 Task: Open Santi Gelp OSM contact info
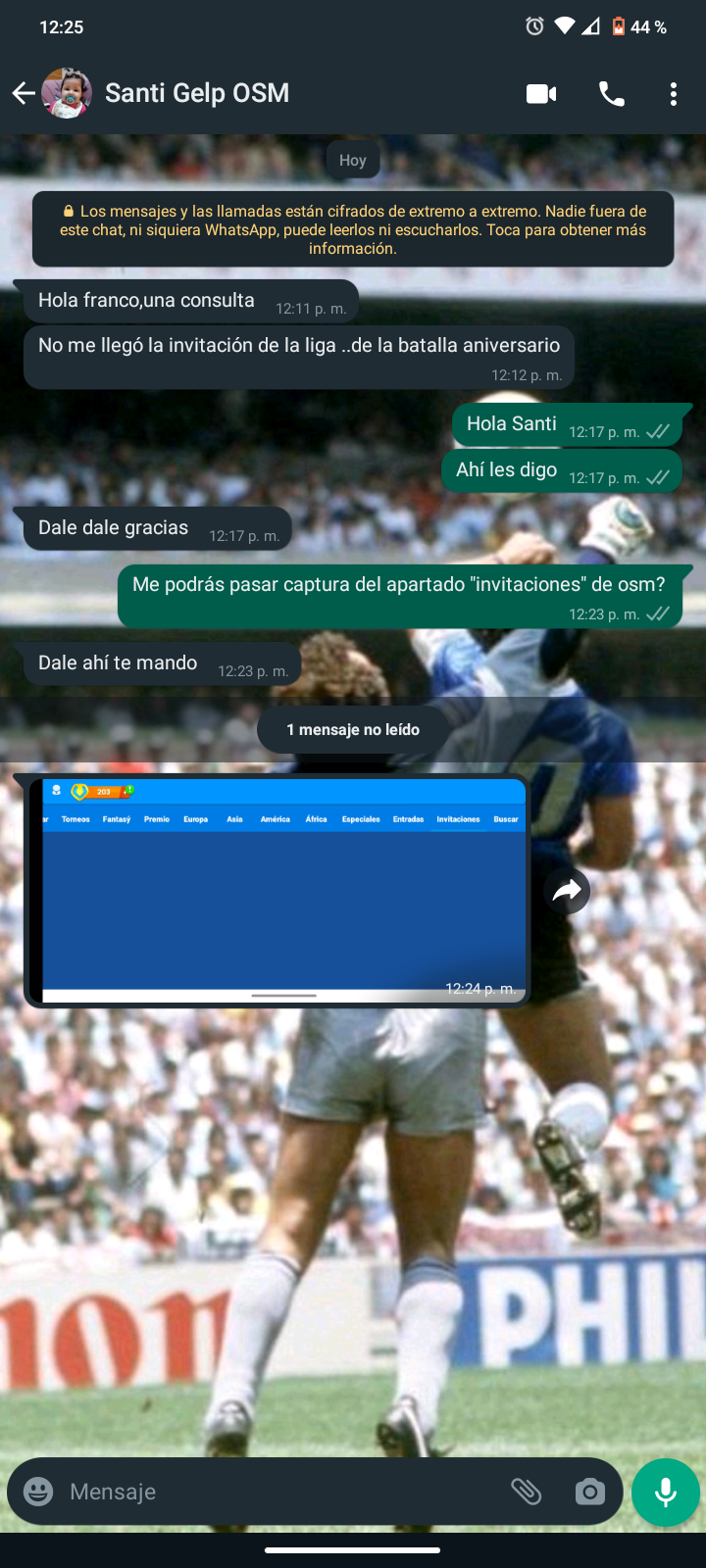pyautogui.click(x=197, y=93)
